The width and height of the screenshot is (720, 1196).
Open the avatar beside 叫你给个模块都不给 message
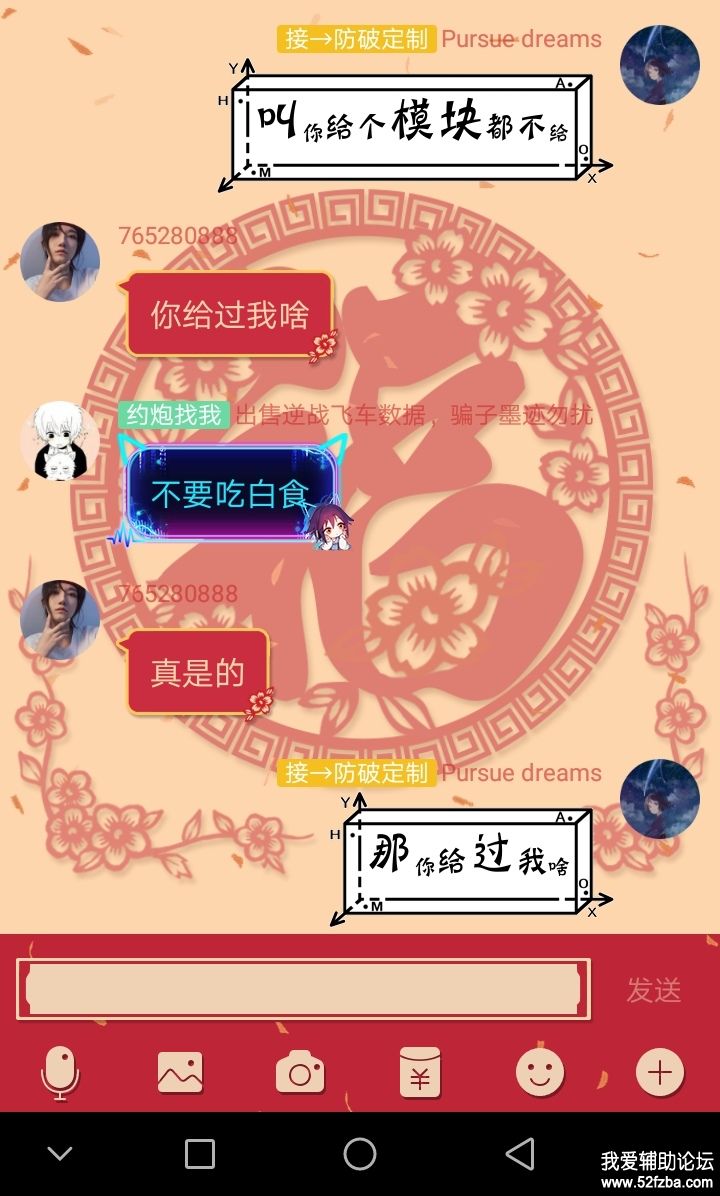[660, 65]
